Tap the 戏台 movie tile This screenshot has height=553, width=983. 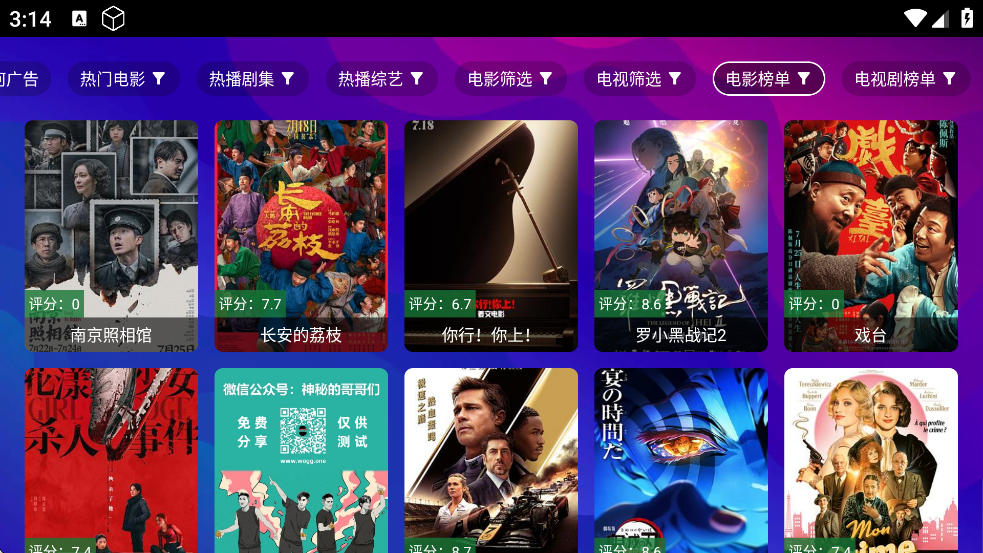click(871, 235)
